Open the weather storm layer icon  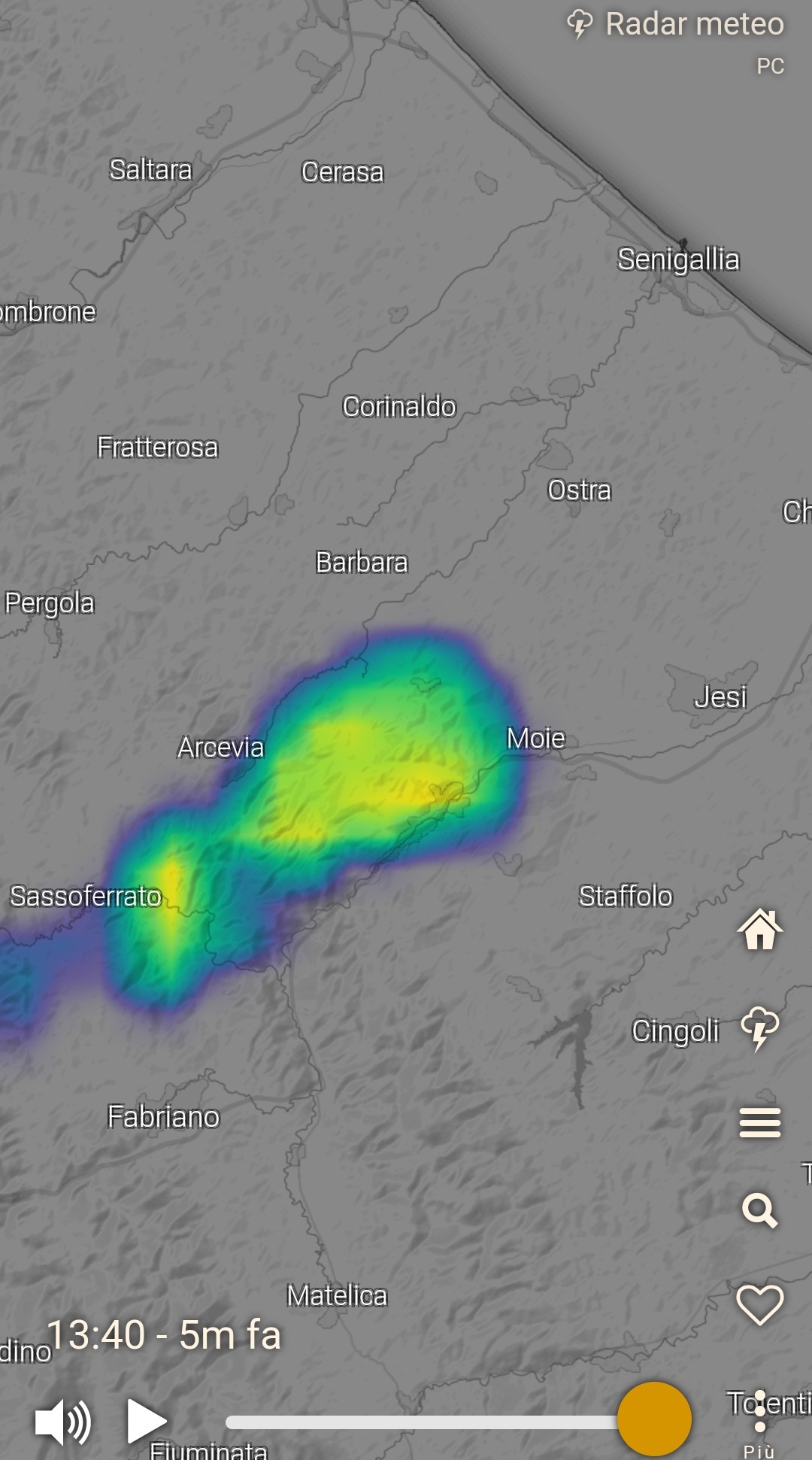coord(759,1027)
